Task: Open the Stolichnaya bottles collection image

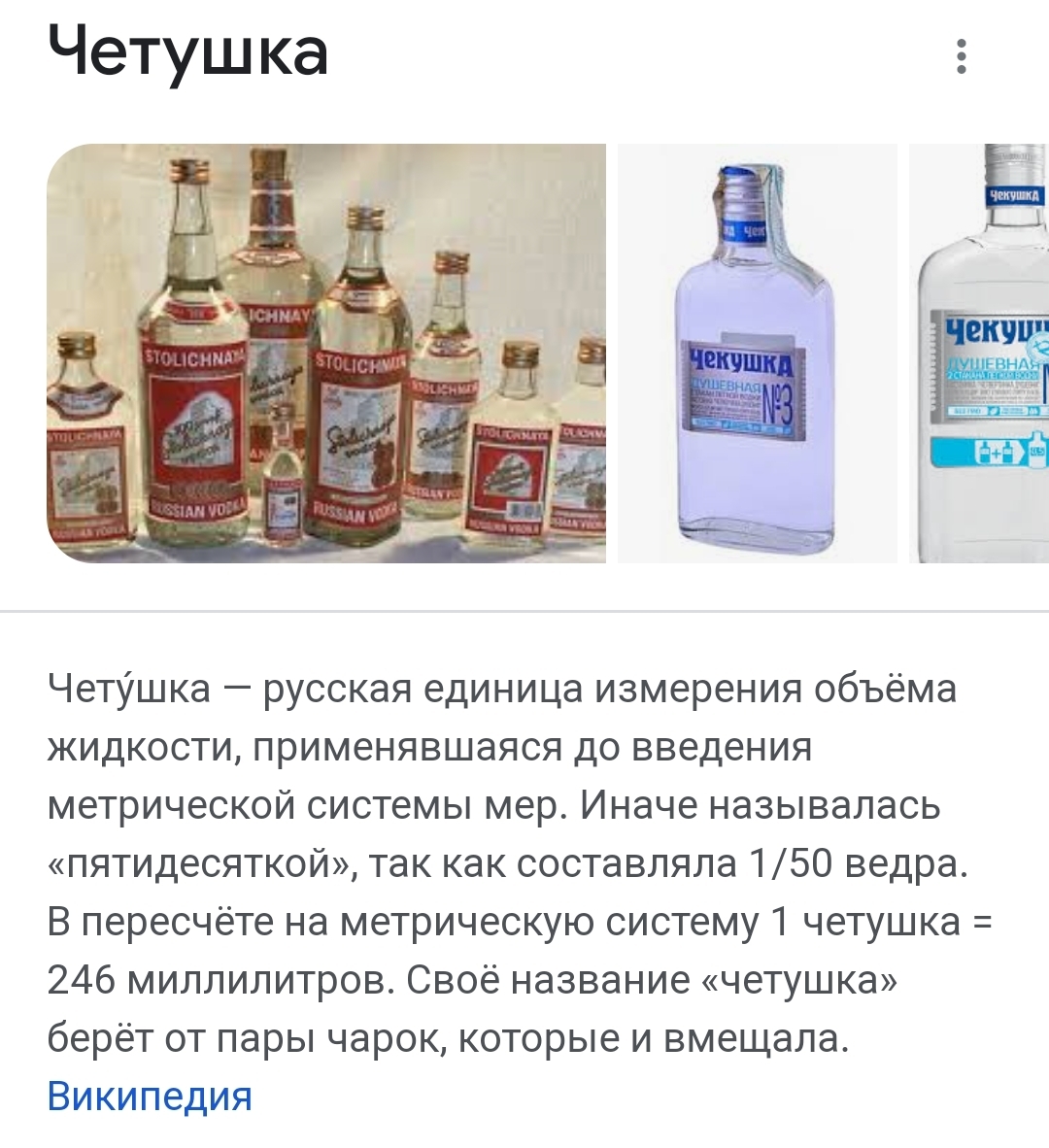Action: point(326,354)
